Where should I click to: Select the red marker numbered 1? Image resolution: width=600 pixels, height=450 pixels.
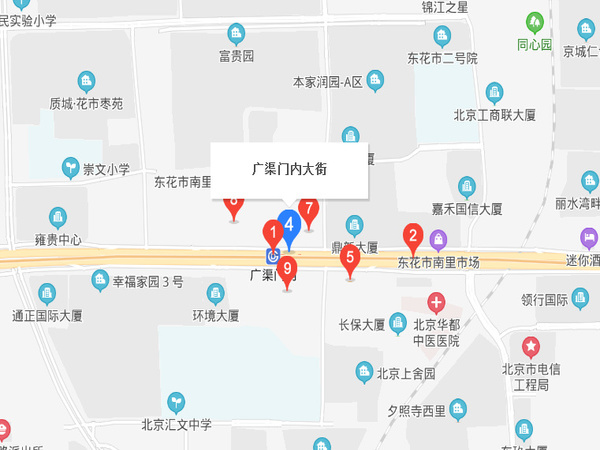point(271,232)
